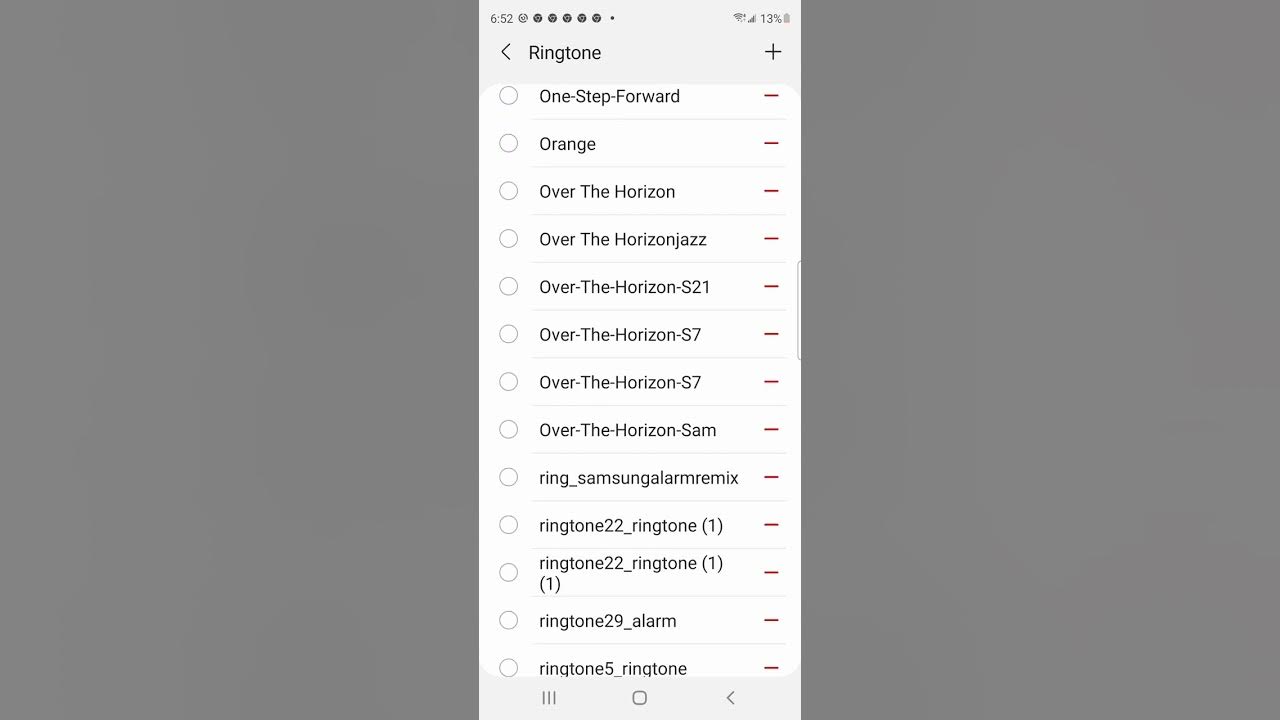Choose ring_samsungalarmremix as ringtone
The image size is (1280, 720).
click(509, 478)
